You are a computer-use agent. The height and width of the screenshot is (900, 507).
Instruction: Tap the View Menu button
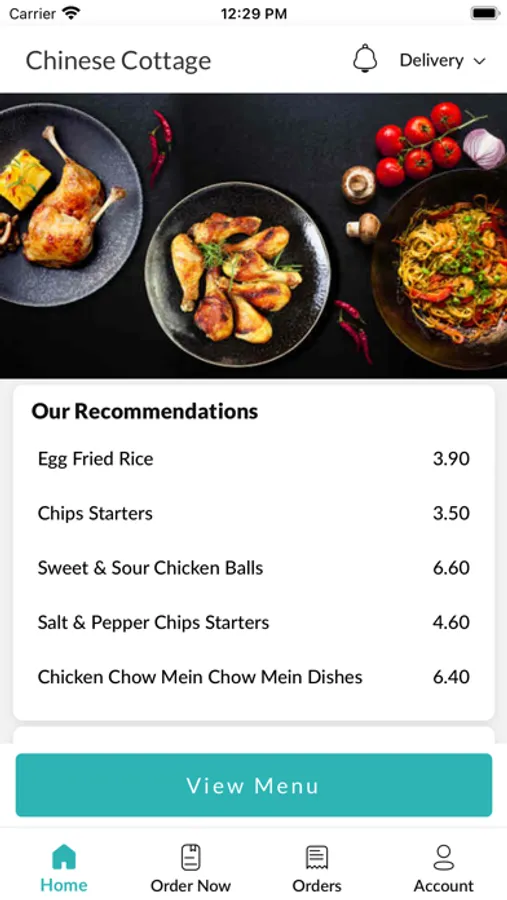(254, 785)
